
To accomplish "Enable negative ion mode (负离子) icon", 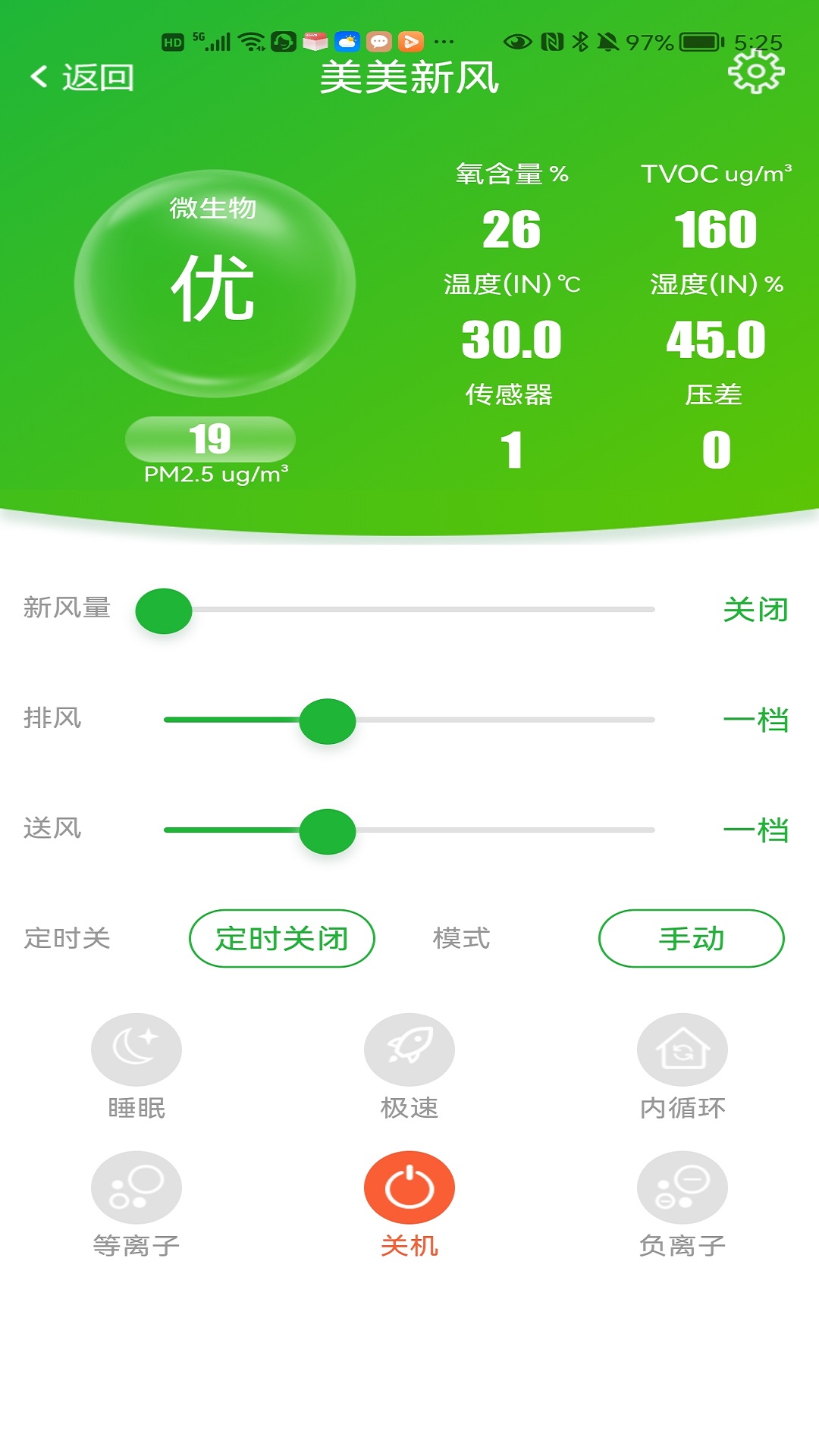I will coord(682,1187).
